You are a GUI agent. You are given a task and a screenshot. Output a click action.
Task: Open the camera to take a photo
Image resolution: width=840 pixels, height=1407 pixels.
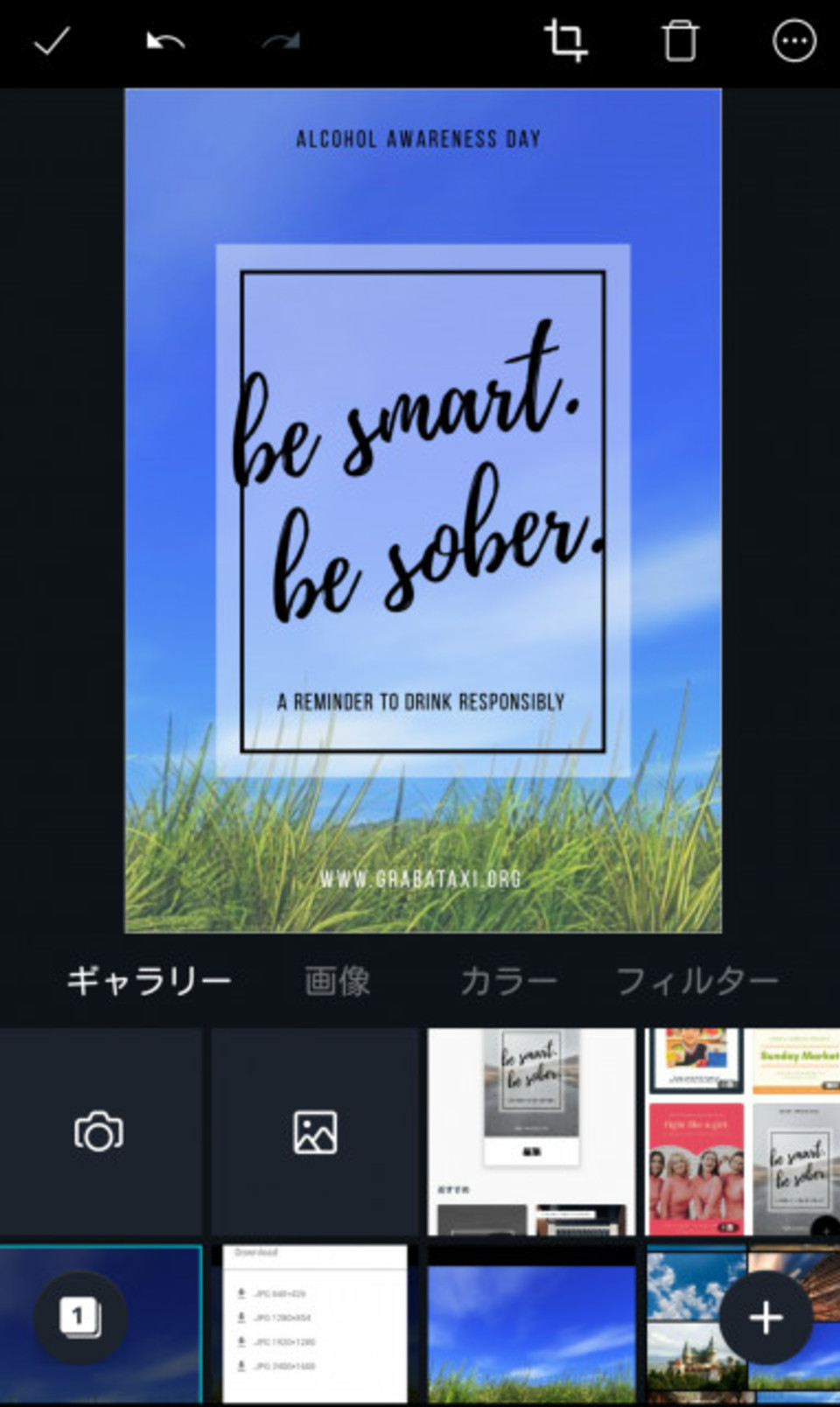click(99, 1132)
